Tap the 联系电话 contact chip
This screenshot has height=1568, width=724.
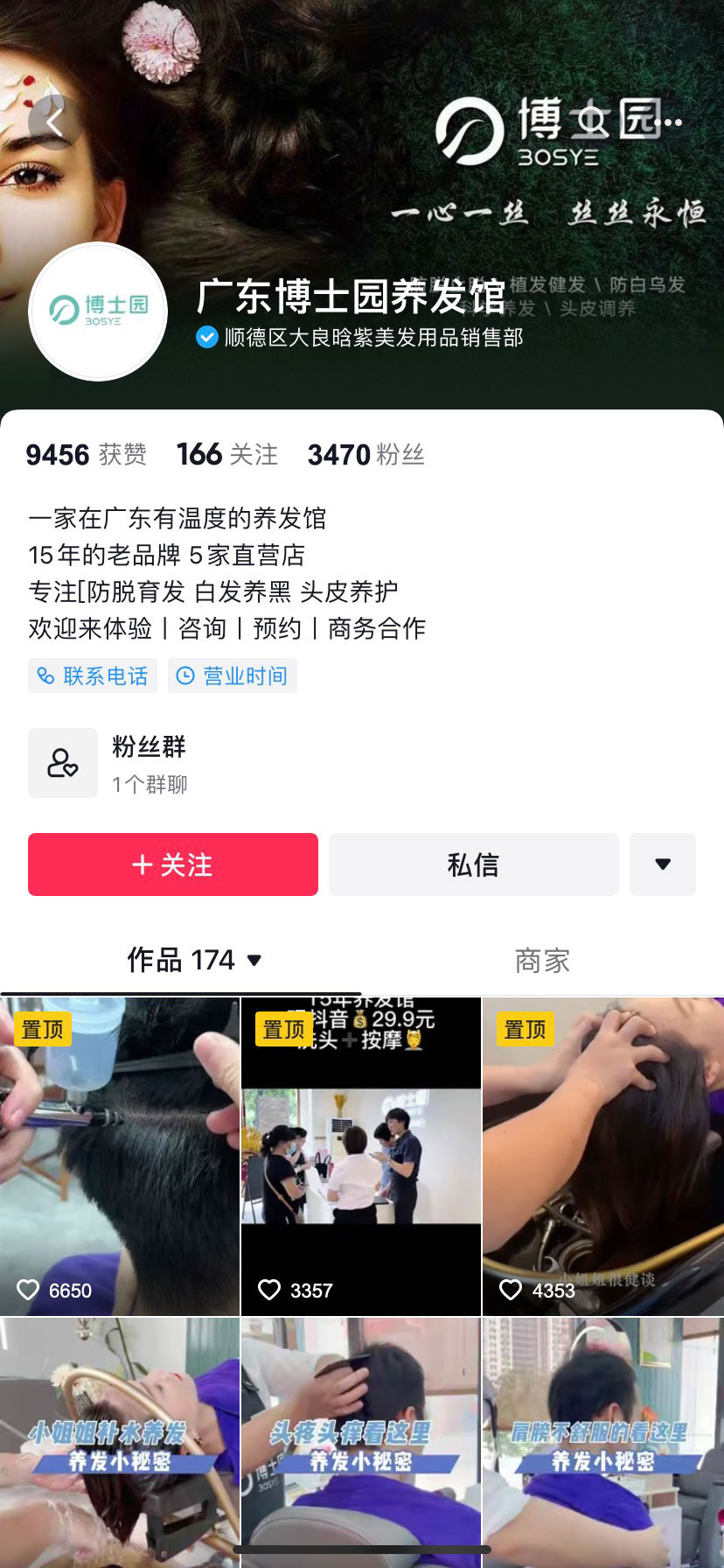point(93,675)
